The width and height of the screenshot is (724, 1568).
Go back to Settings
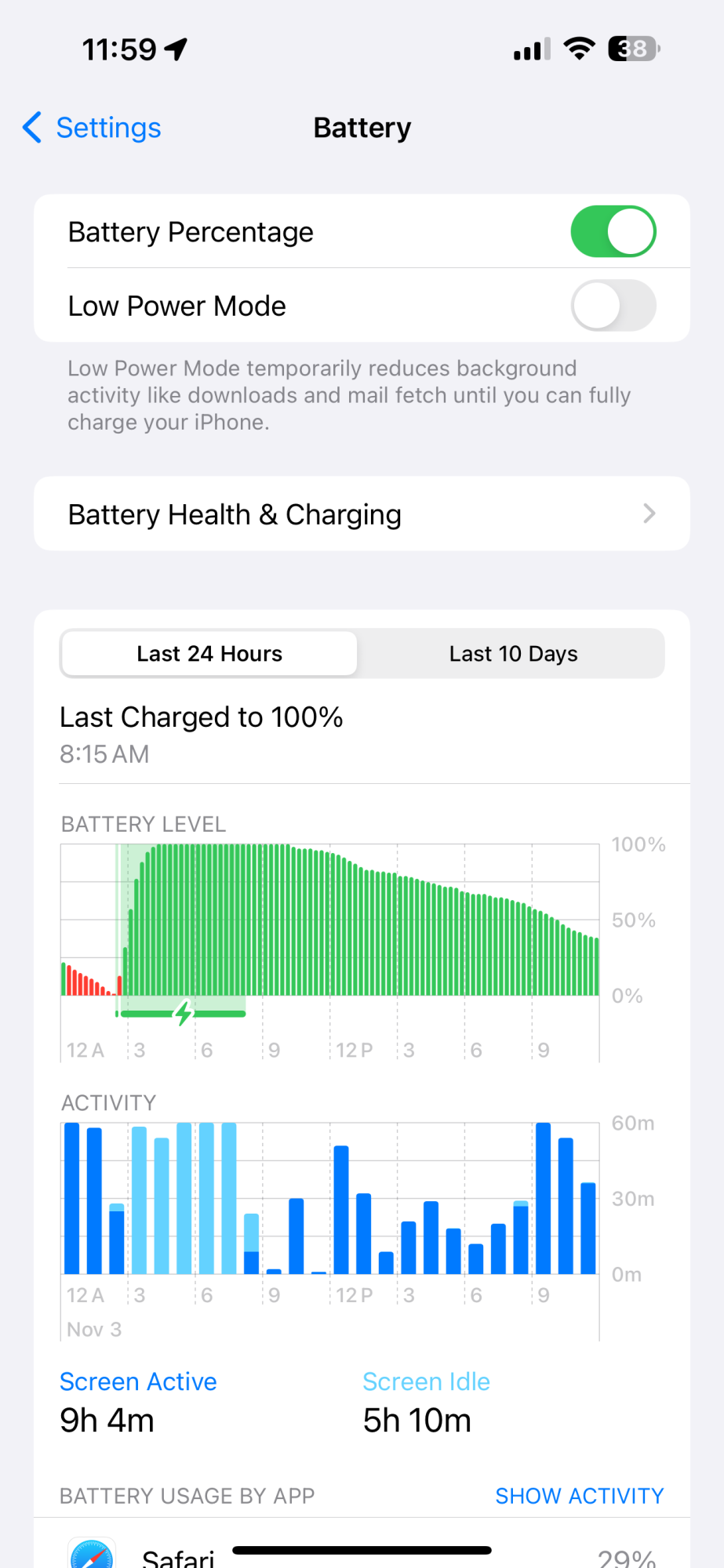pyautogui.click(x=92, y=128)
